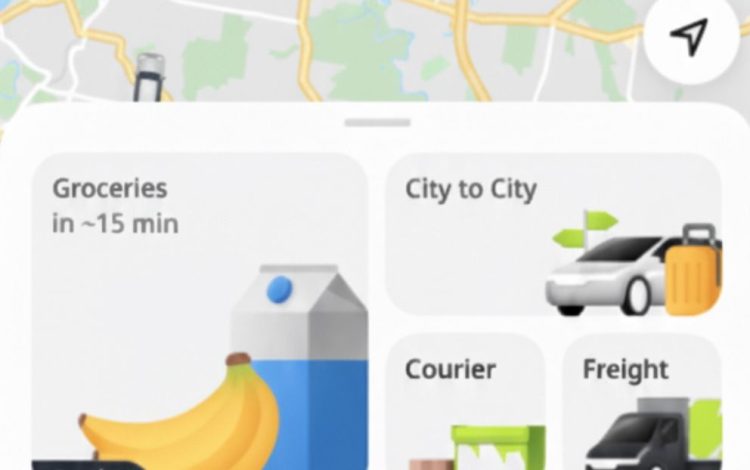Choose the Freight service card
Screen dimensions: 750x470
coord(641,402)
